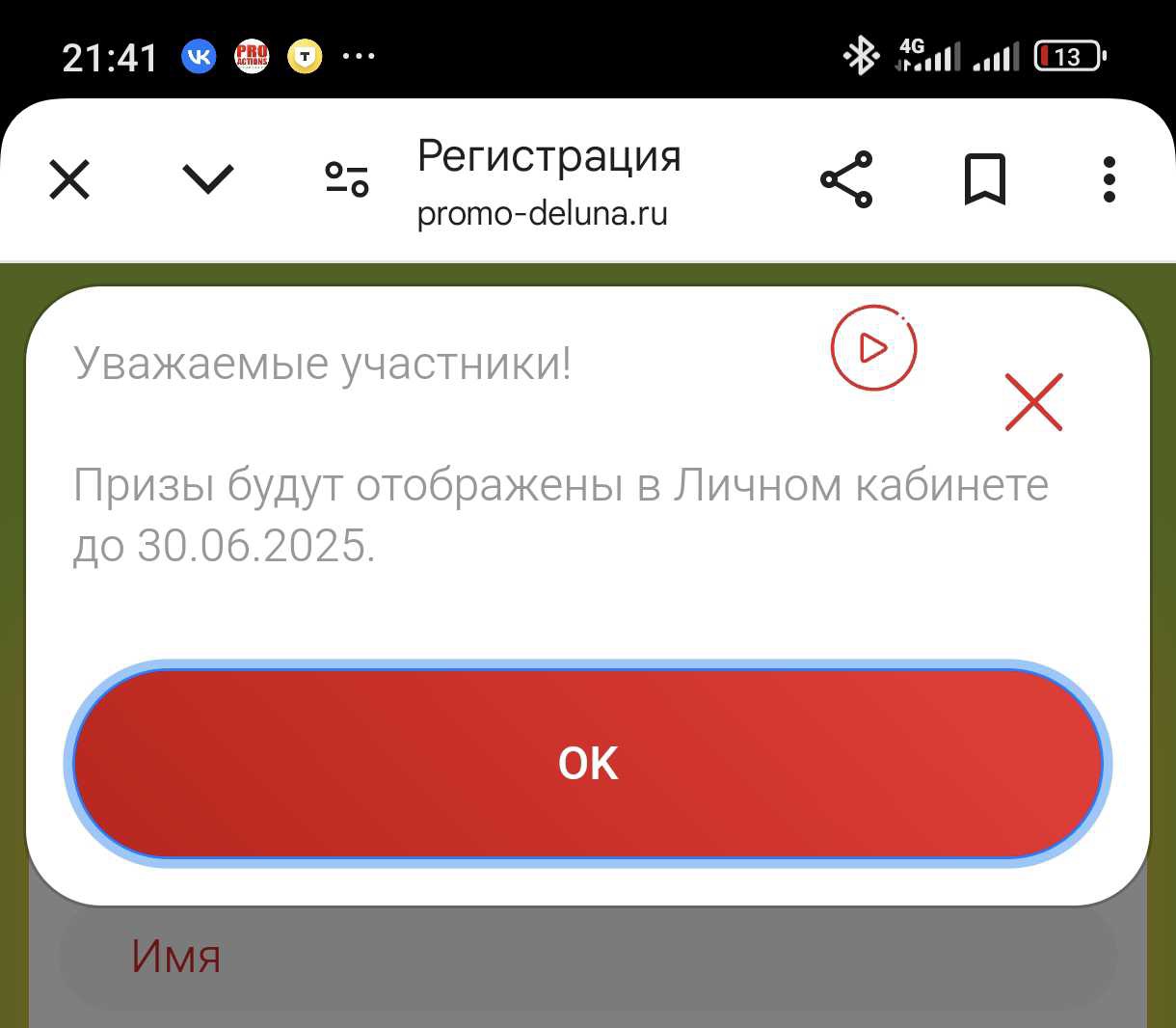This screenshot has width=1176, height=1028.
Task: Dismiss the dialog with the red X
Action: (x=1033, y=402)
